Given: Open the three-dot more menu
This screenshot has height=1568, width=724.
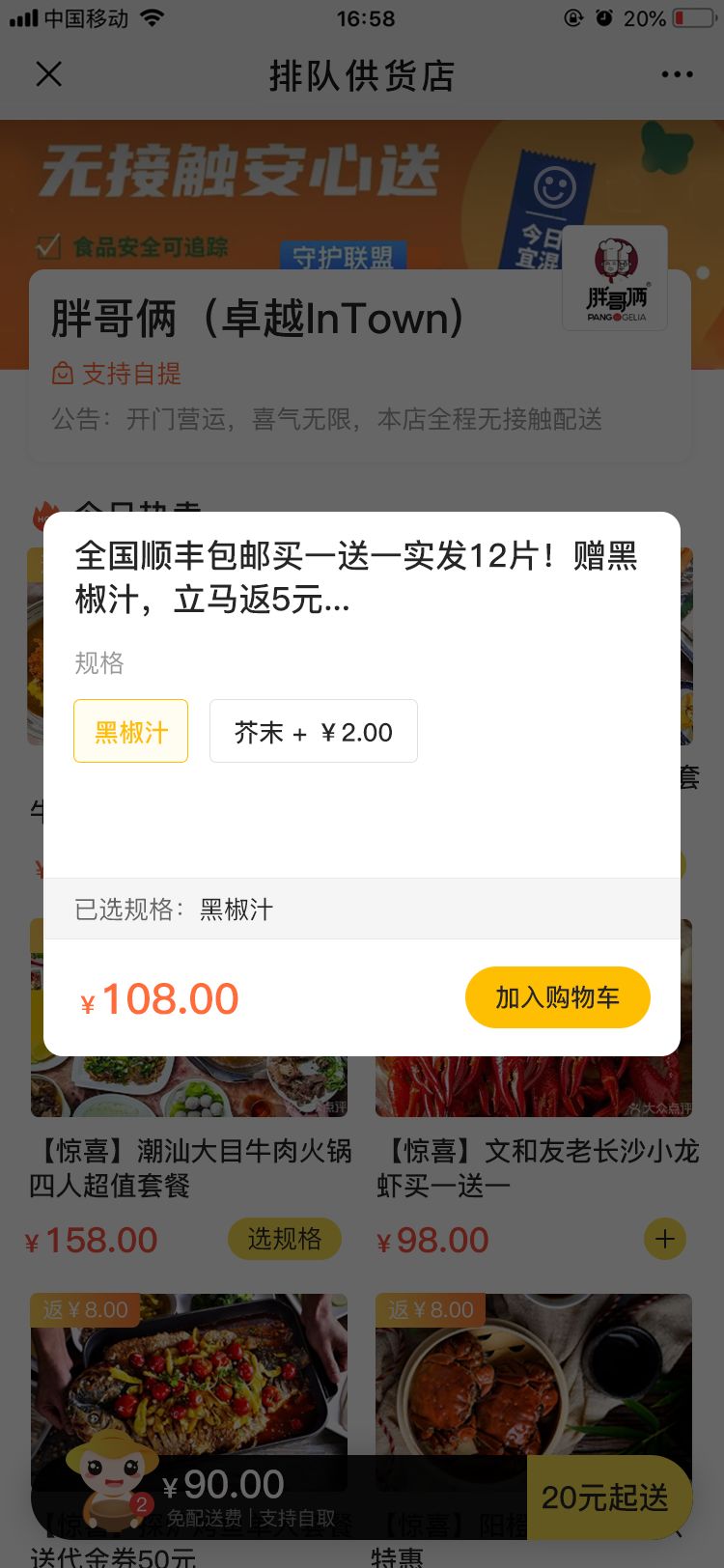Looking at the screenshot, I should coord(677,74).
